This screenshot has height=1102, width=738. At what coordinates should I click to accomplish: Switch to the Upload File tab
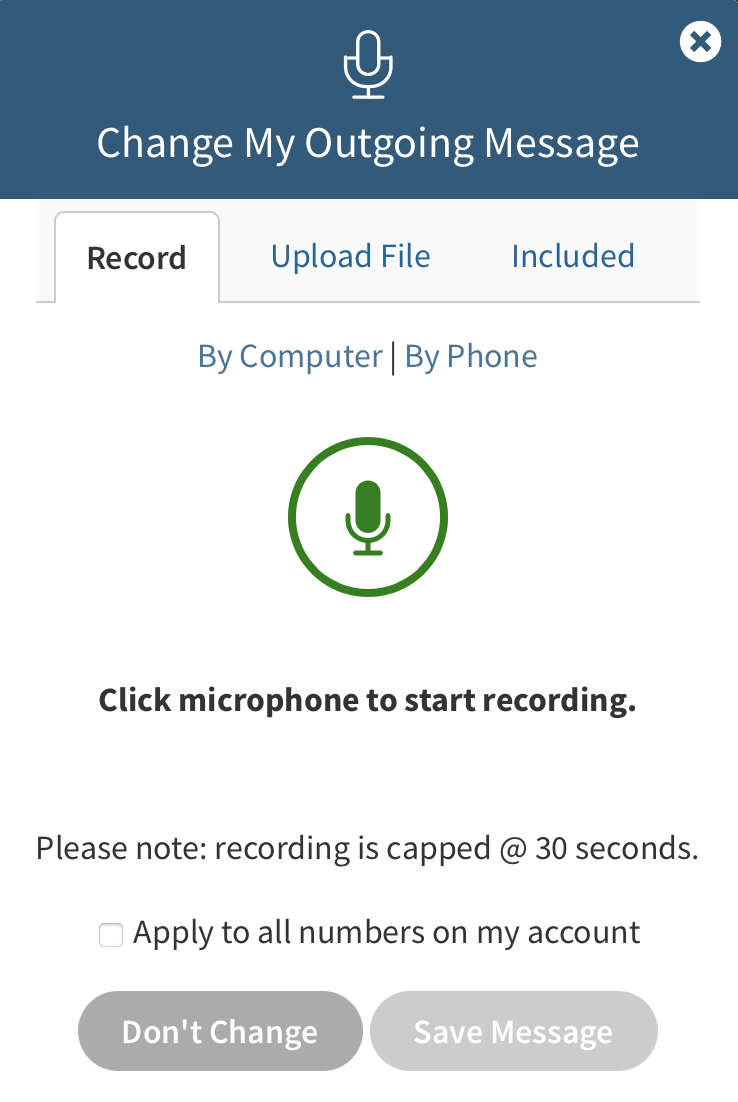click(351, 257)
